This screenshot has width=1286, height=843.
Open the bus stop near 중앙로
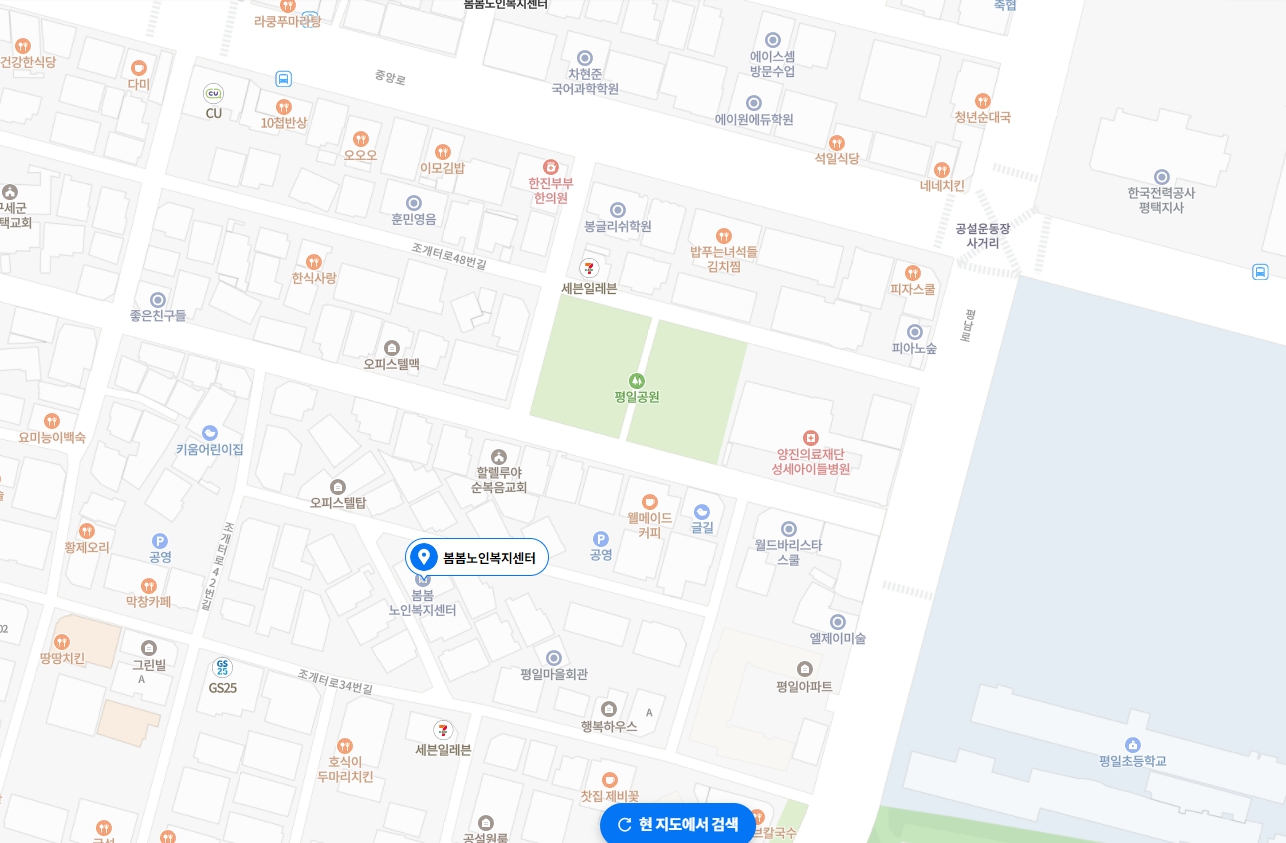pos(283,79)
